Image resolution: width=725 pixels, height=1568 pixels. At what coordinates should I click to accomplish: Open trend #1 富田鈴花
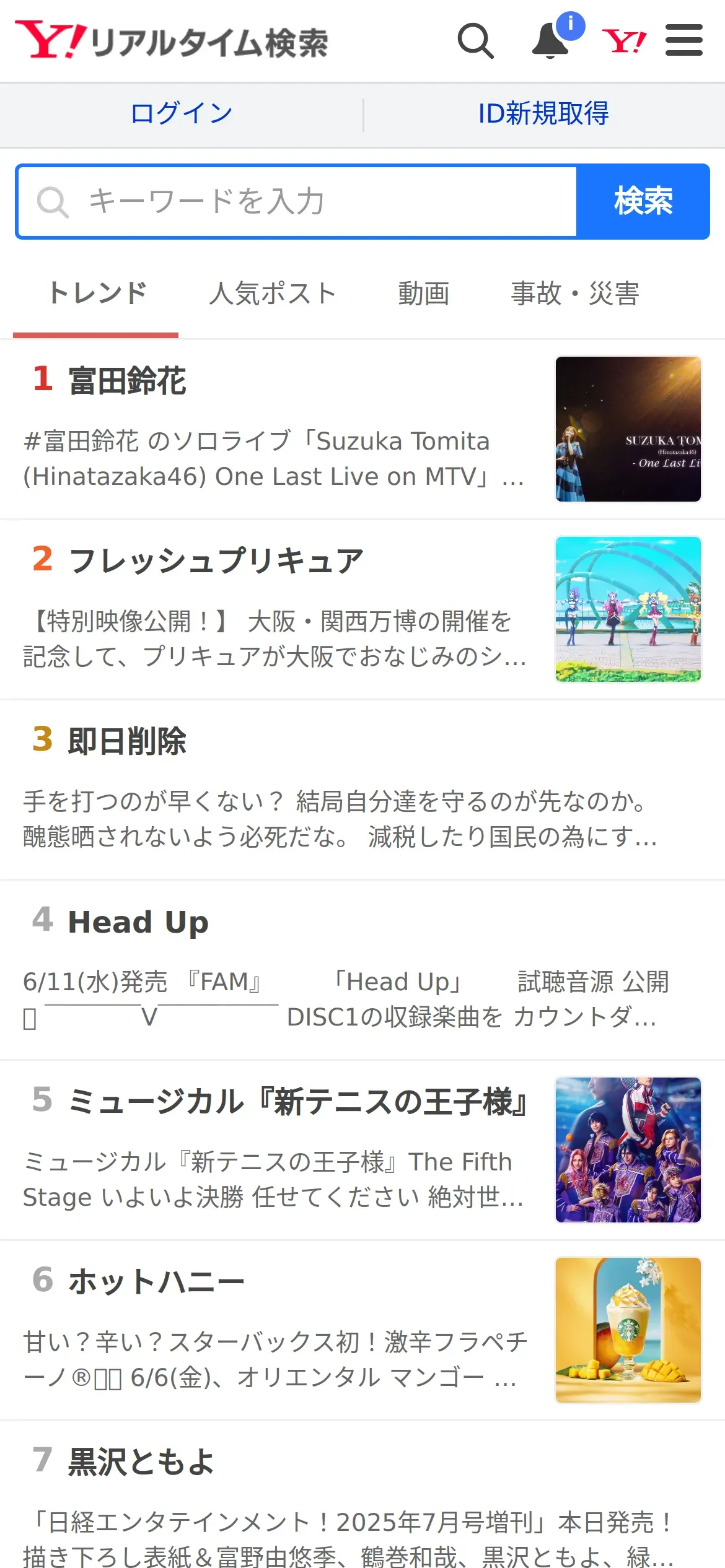click(127, 381)
